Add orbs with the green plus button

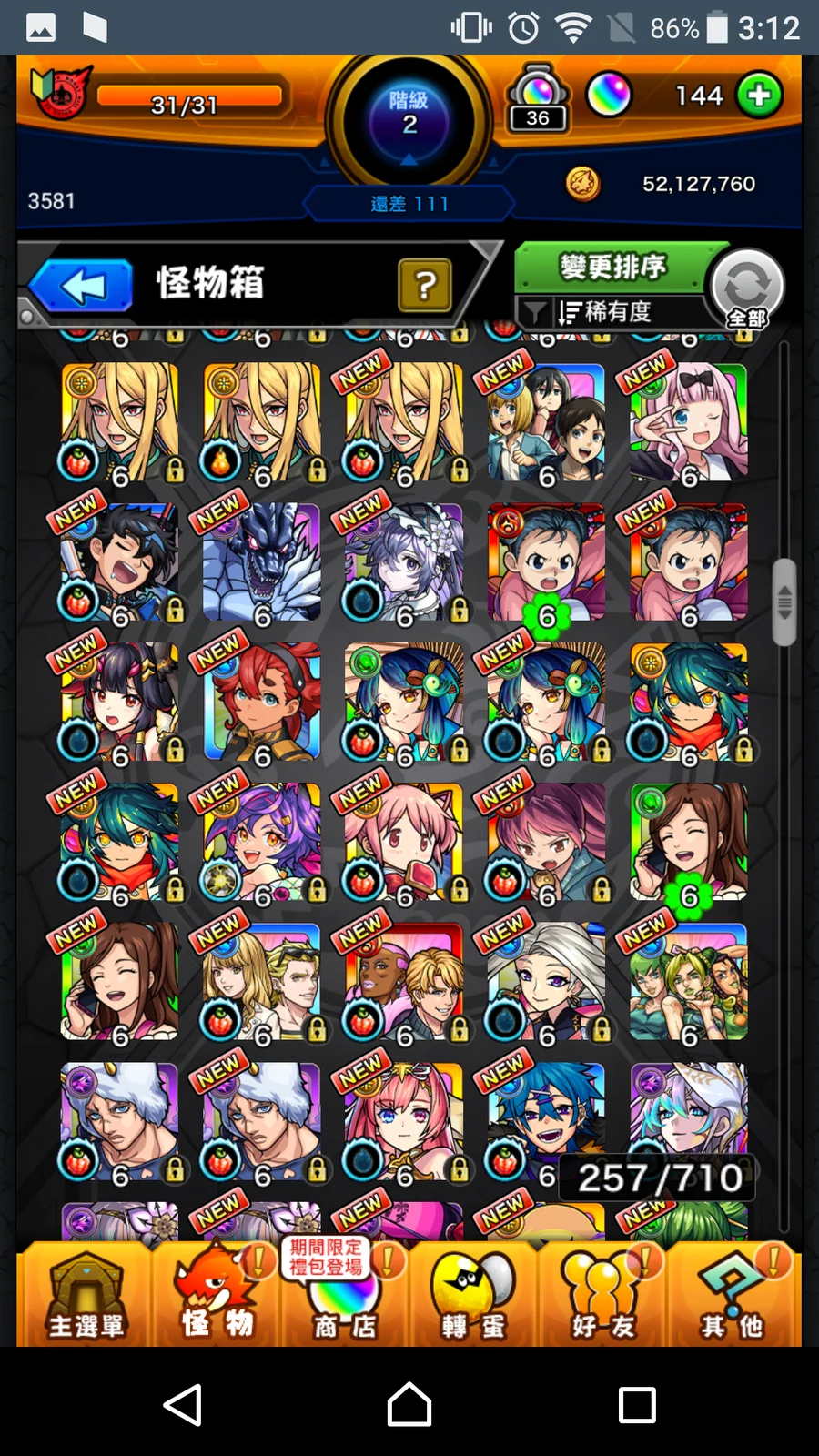[759, 95]
